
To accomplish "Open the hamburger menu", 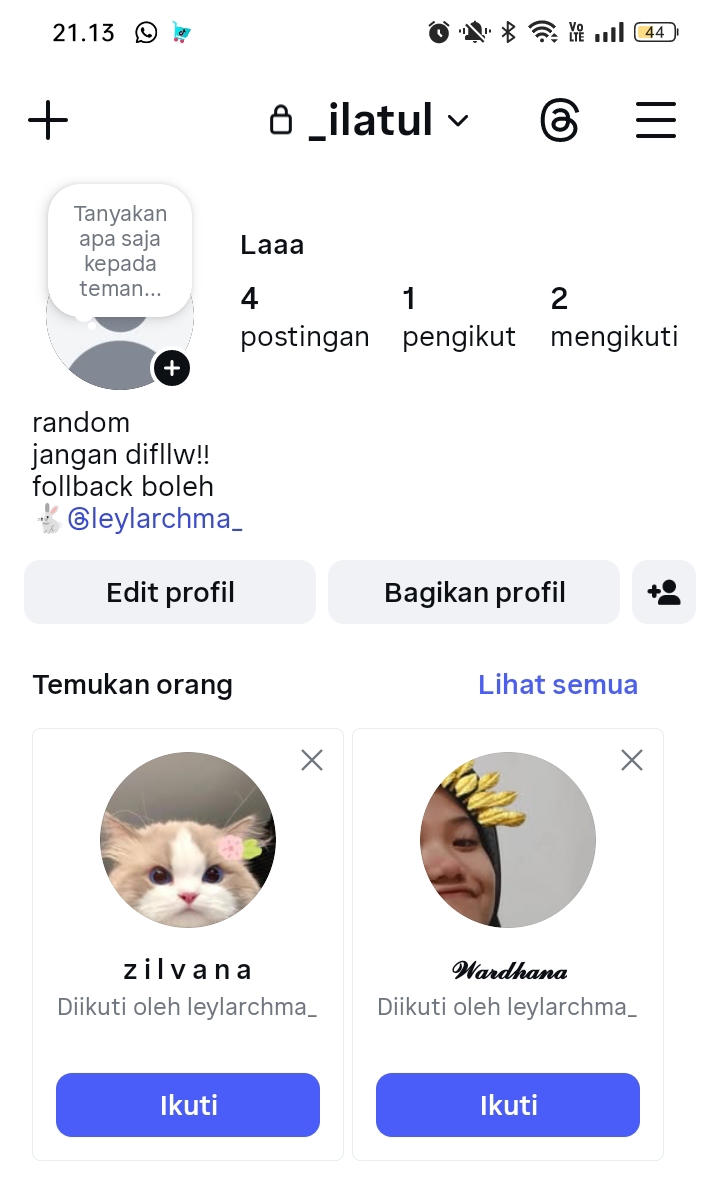I will (x=656, y=121).
